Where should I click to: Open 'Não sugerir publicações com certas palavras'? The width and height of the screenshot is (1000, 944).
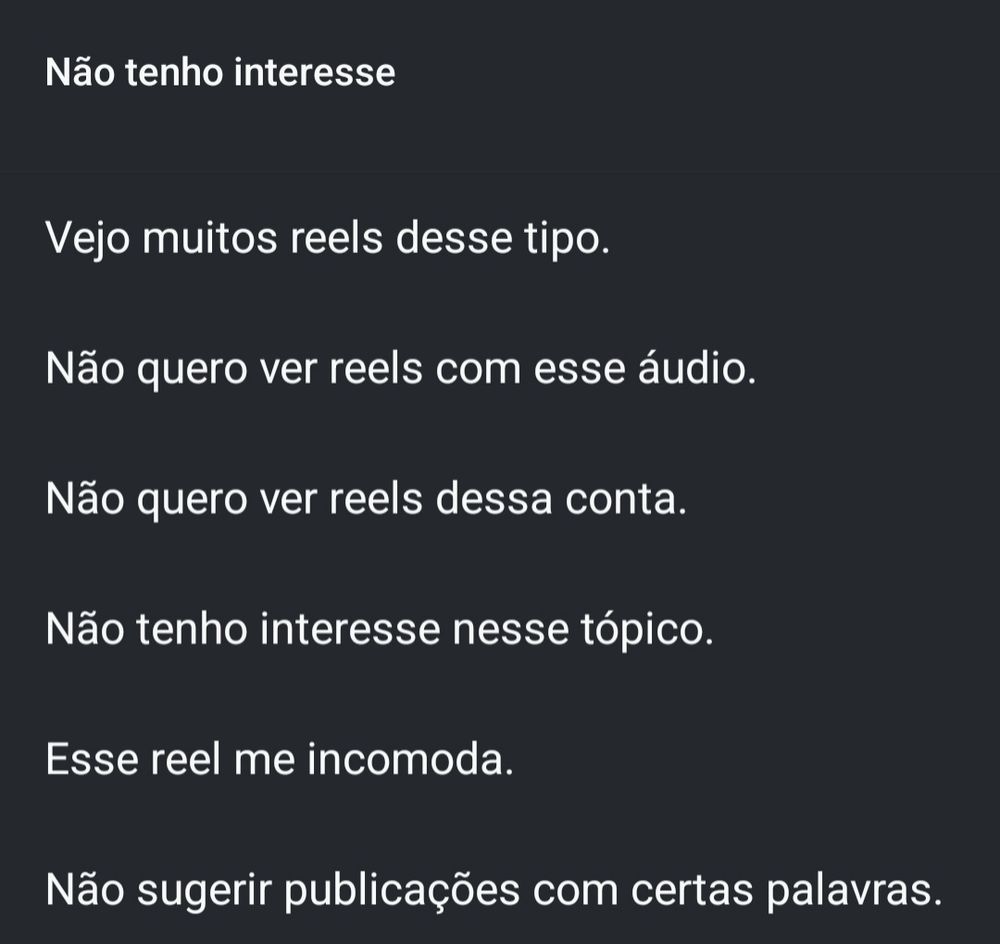(494, 888)
